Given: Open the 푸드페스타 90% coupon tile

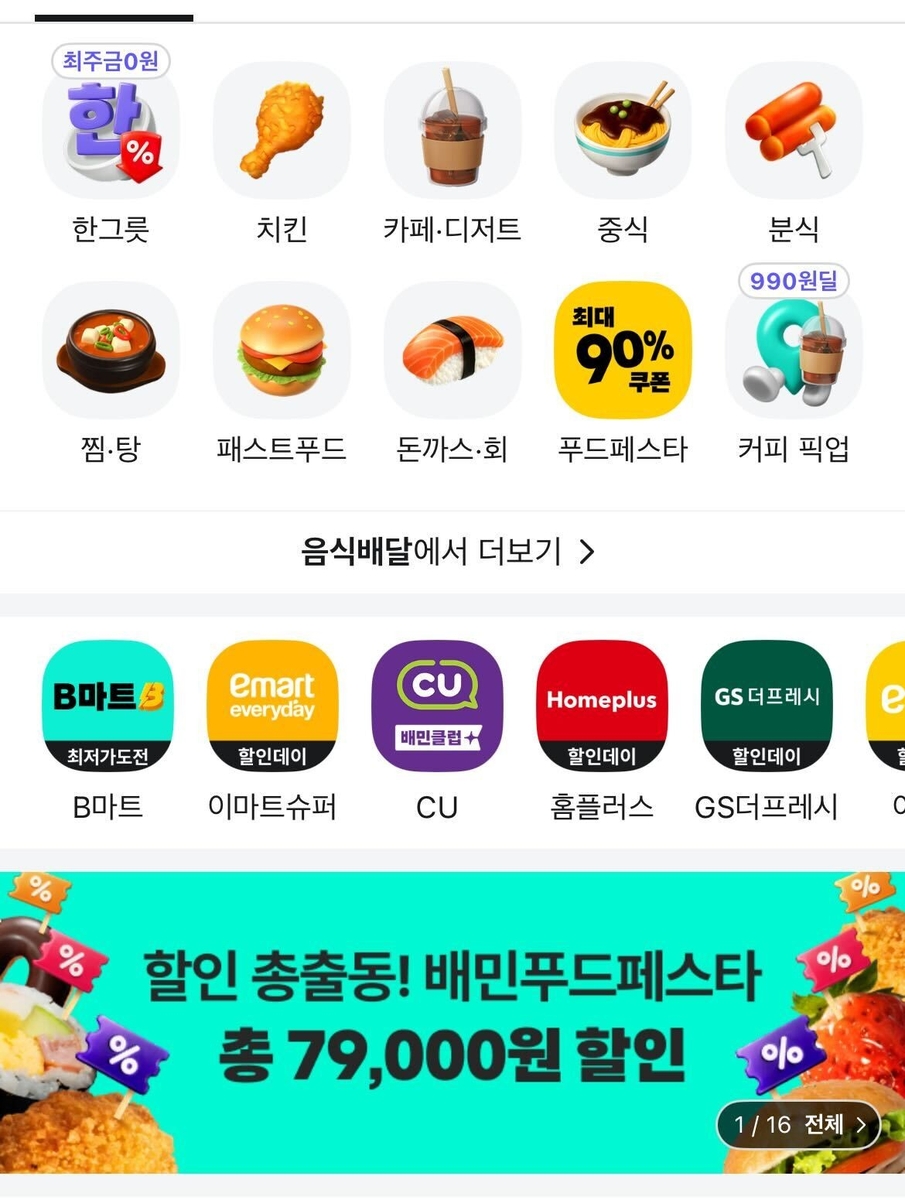Looking at the screenshot, I should point(623,350).
